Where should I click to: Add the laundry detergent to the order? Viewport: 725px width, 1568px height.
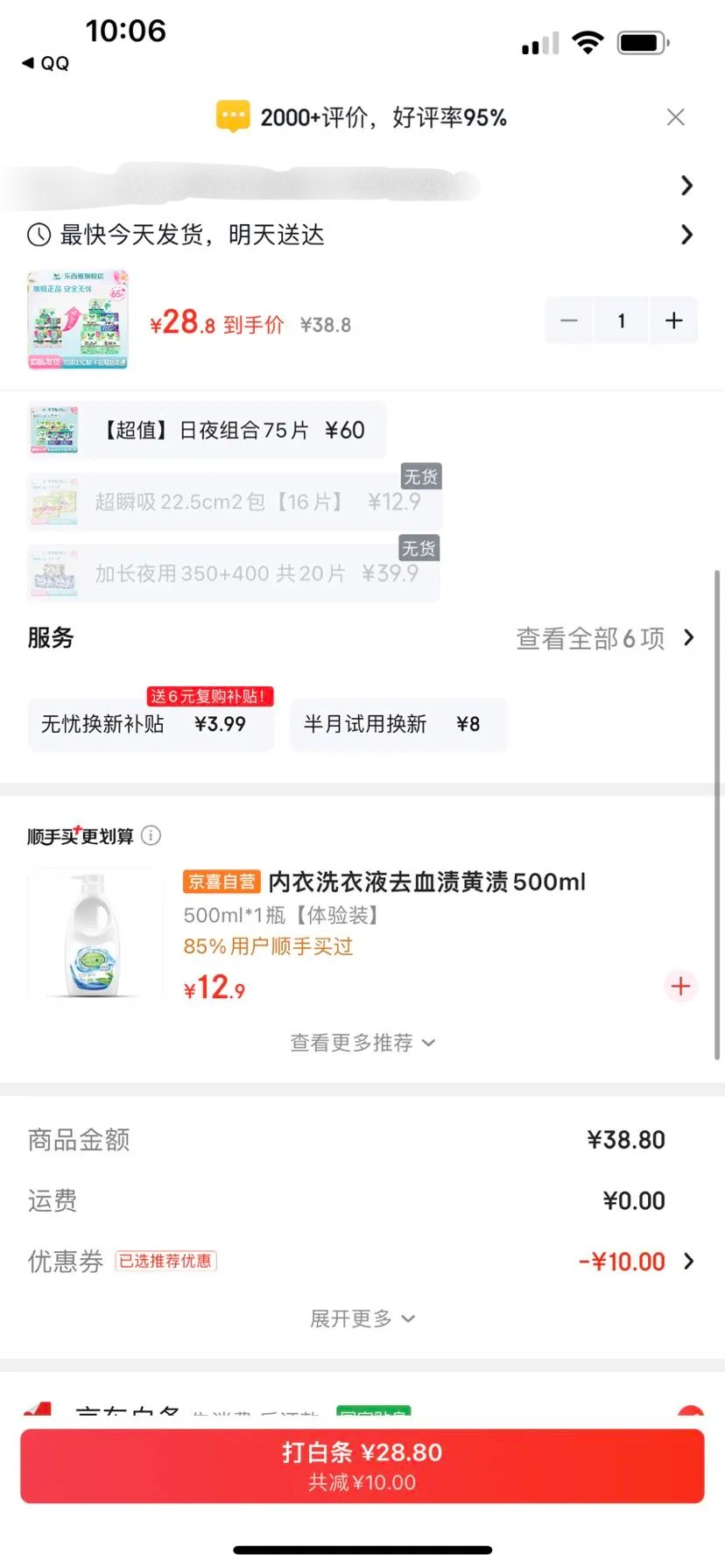click(680, 987)
